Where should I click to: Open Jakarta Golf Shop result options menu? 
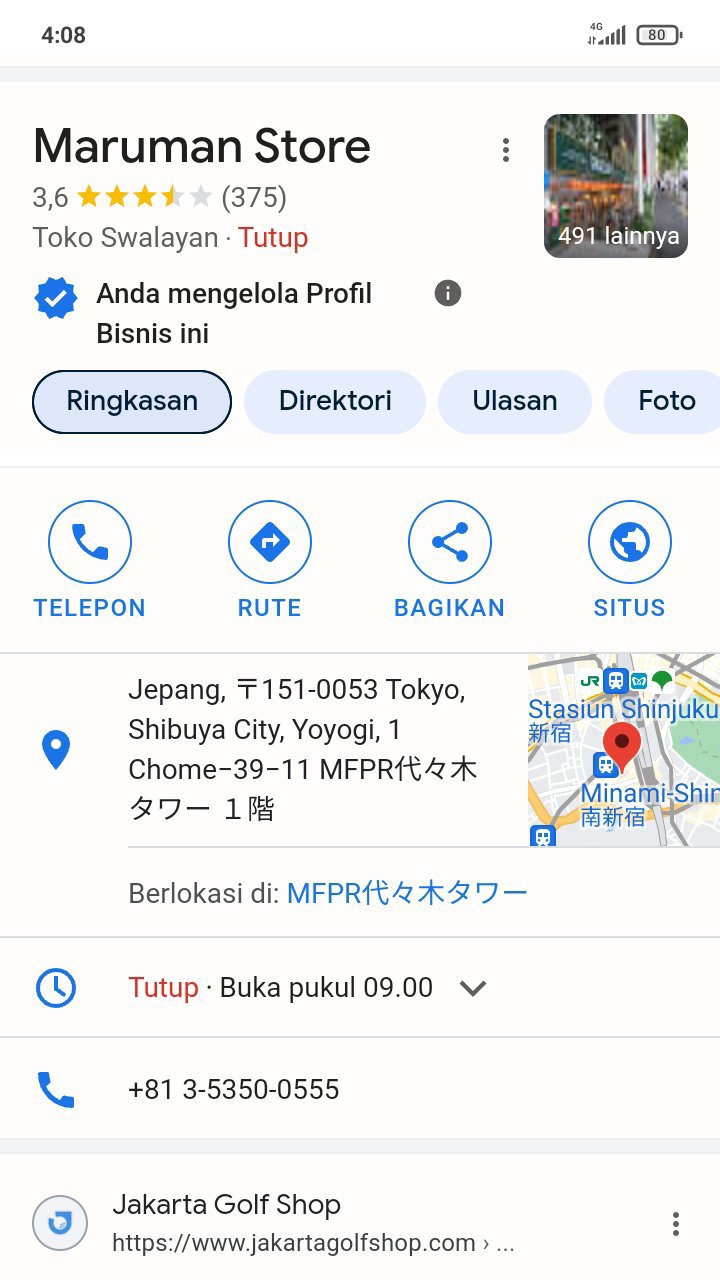pyautogui.click(x=676, y=1224)
